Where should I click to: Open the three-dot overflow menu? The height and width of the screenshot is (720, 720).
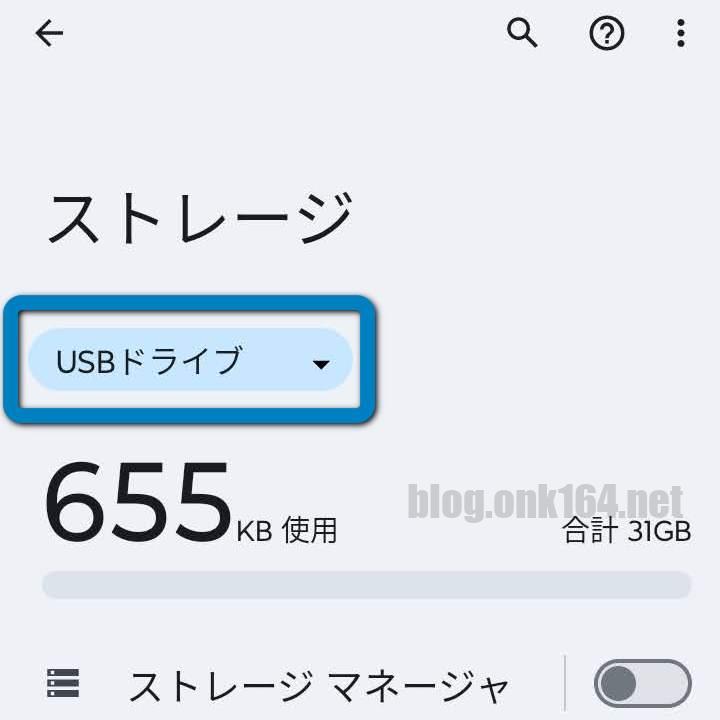click(680, 34)
